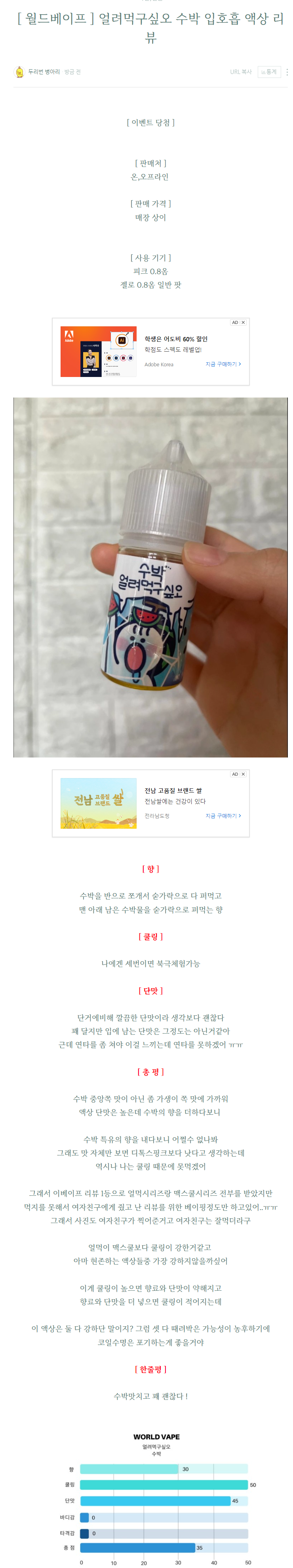
Task: Copy the post URL
Action: (240, 72)
